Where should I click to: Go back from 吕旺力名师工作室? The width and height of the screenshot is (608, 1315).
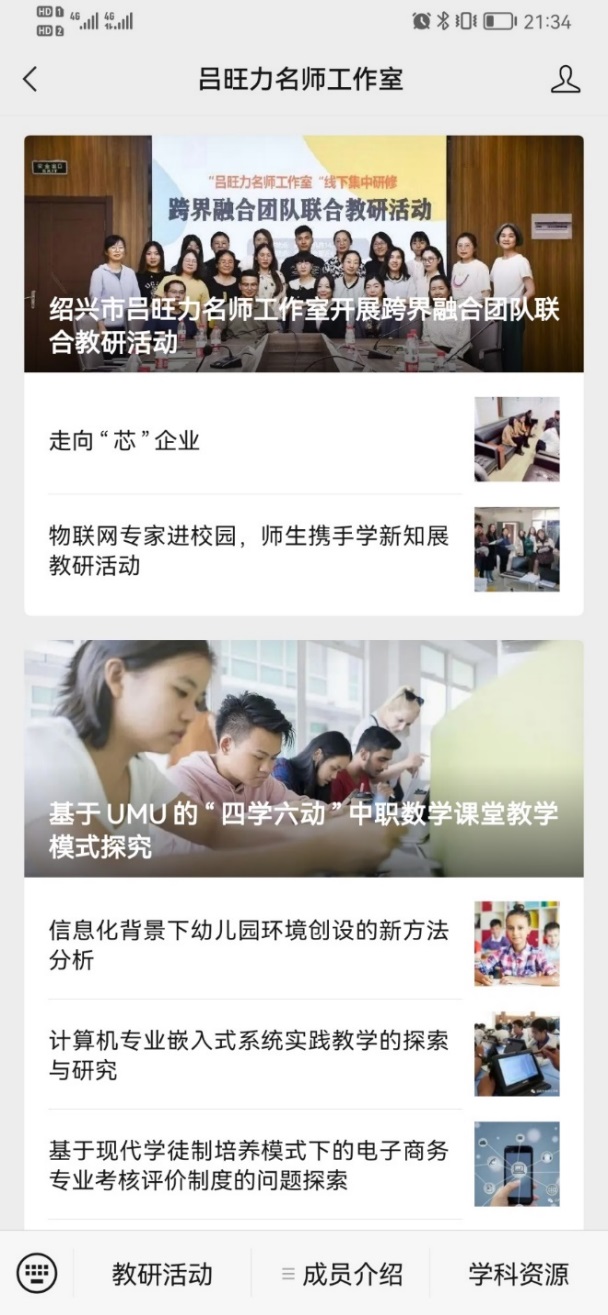point(30,80)
